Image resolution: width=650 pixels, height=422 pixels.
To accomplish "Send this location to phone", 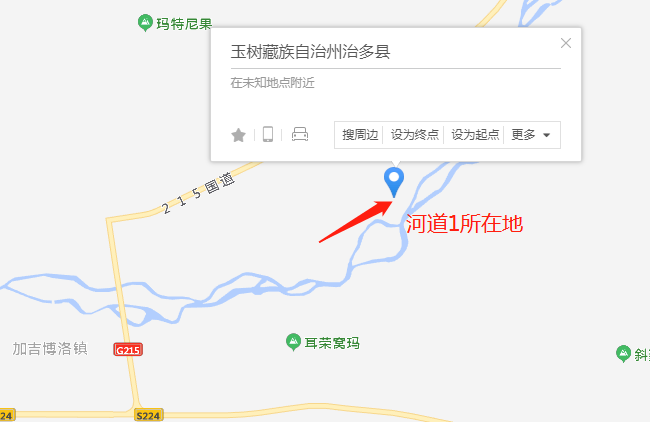I will pyautogui.click(x=268, y=135).
